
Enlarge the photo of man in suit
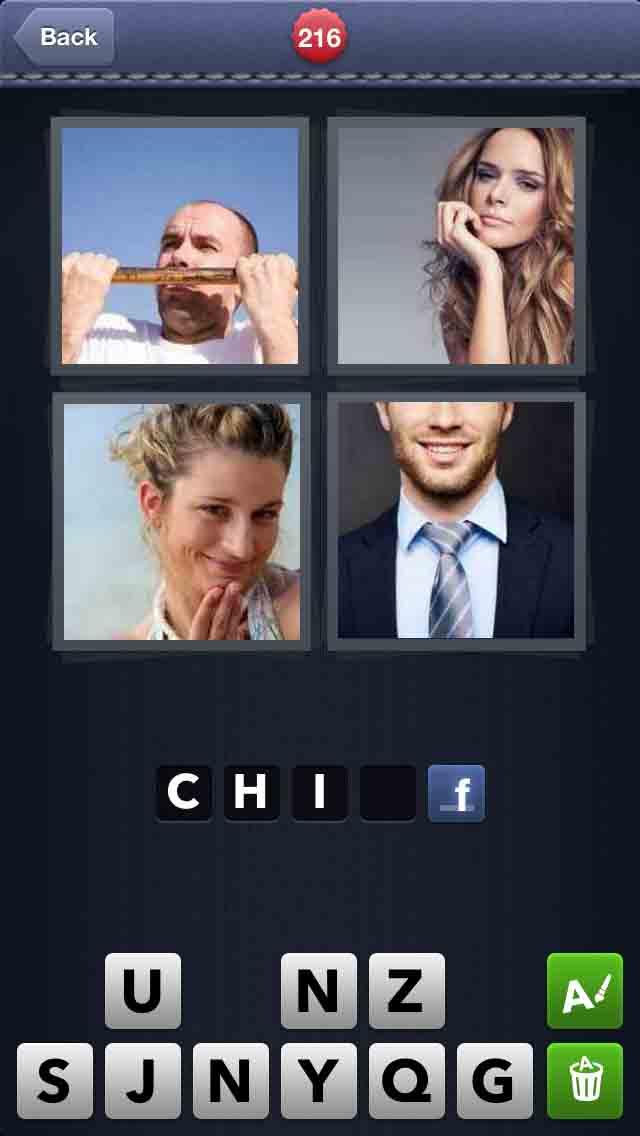[456, 521]
